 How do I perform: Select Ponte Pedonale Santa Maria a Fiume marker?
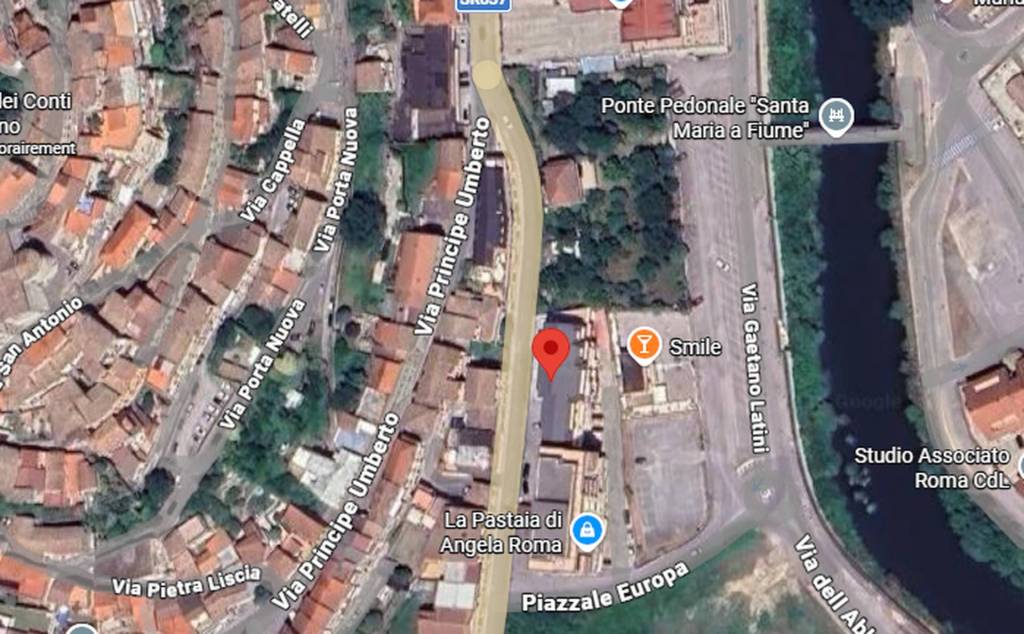pos(835,117)
